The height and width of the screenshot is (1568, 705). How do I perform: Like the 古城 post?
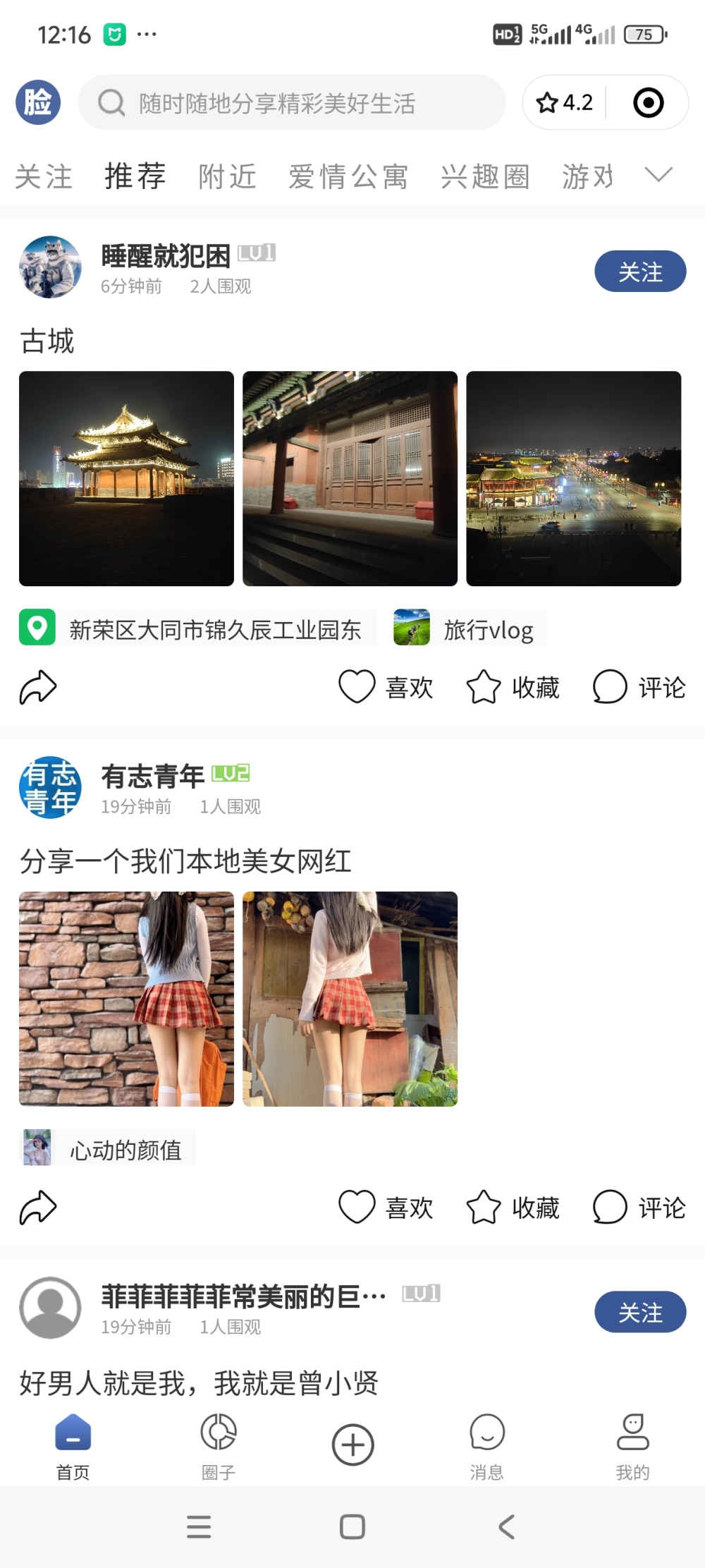click(386, 687)
